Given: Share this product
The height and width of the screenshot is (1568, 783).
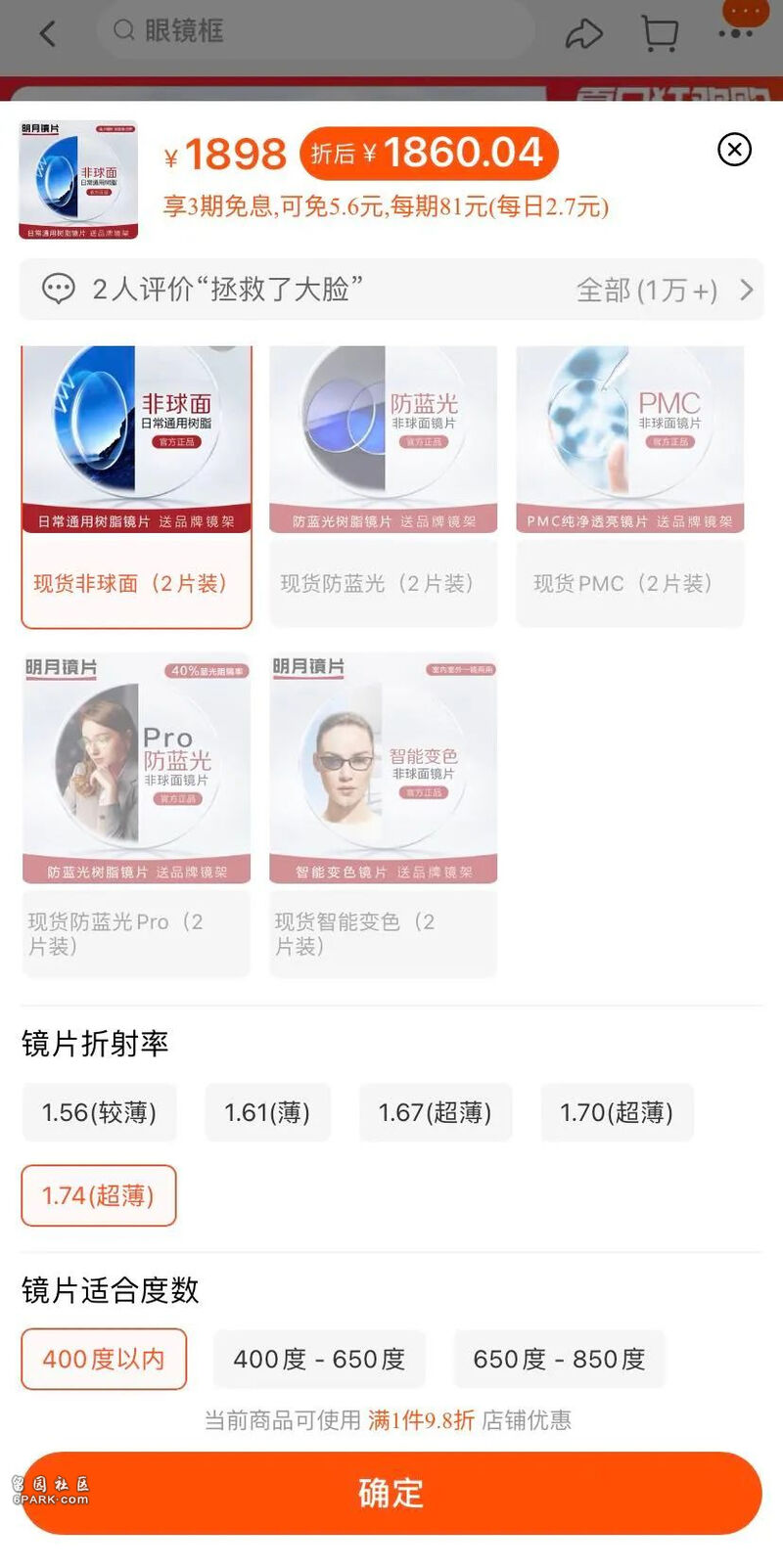Looking at the screenshot, I should tap(583, 33).
